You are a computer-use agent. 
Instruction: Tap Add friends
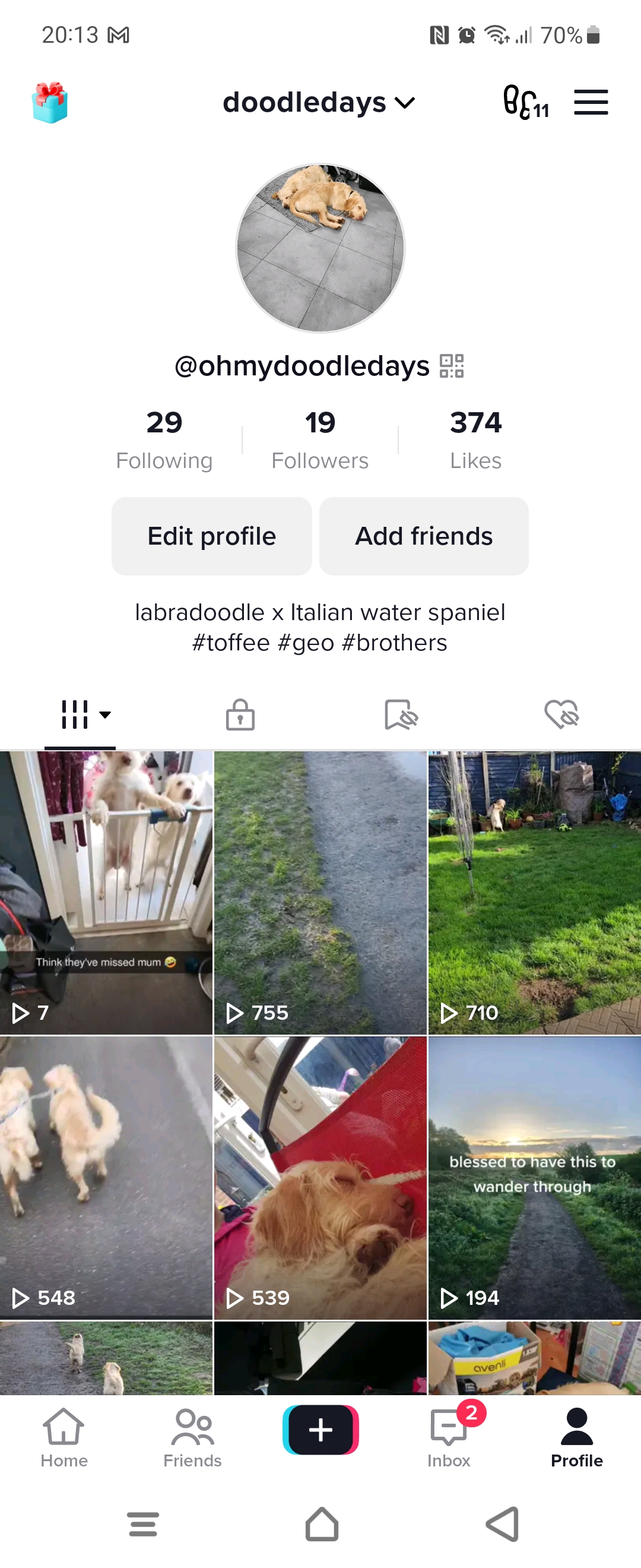click(x=424, y=536)
